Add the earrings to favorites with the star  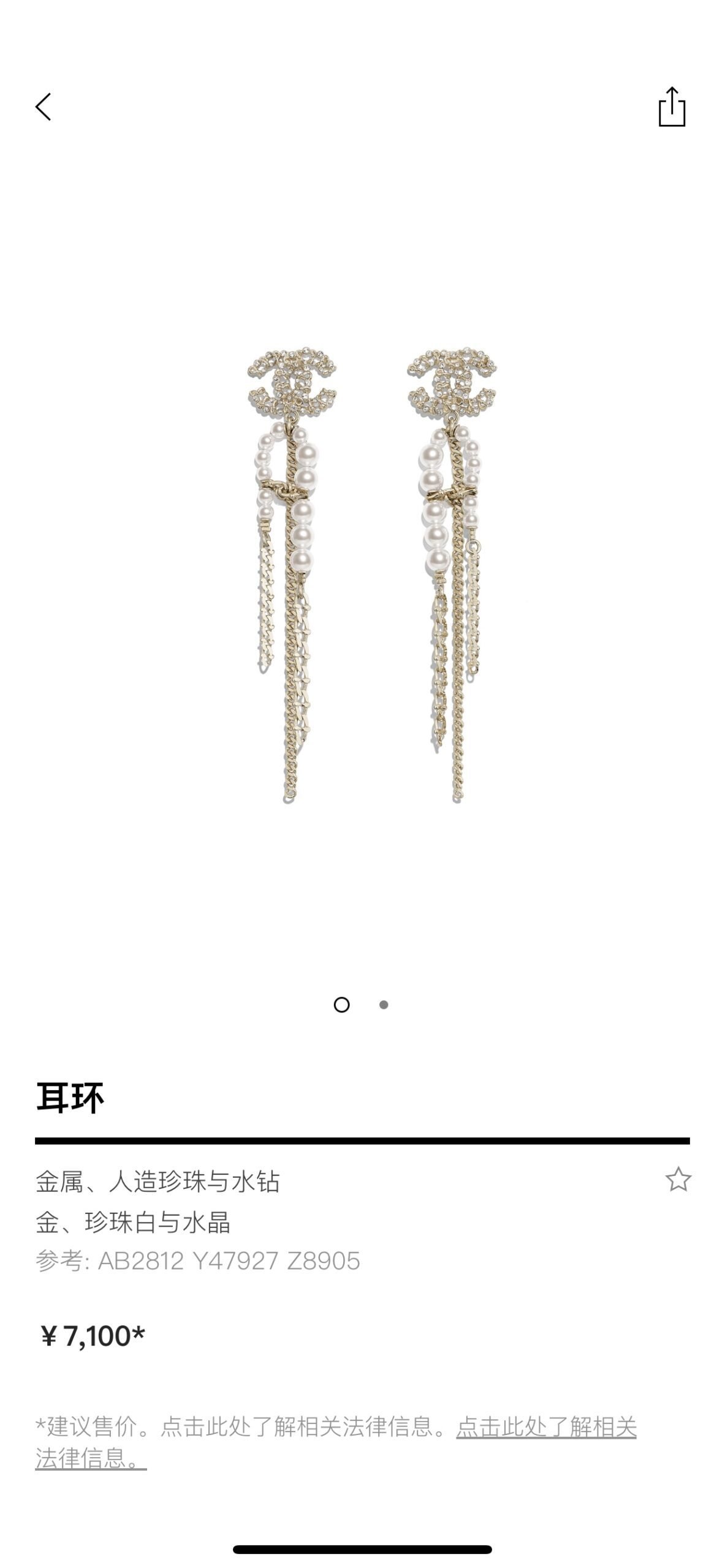[678, 1180]
